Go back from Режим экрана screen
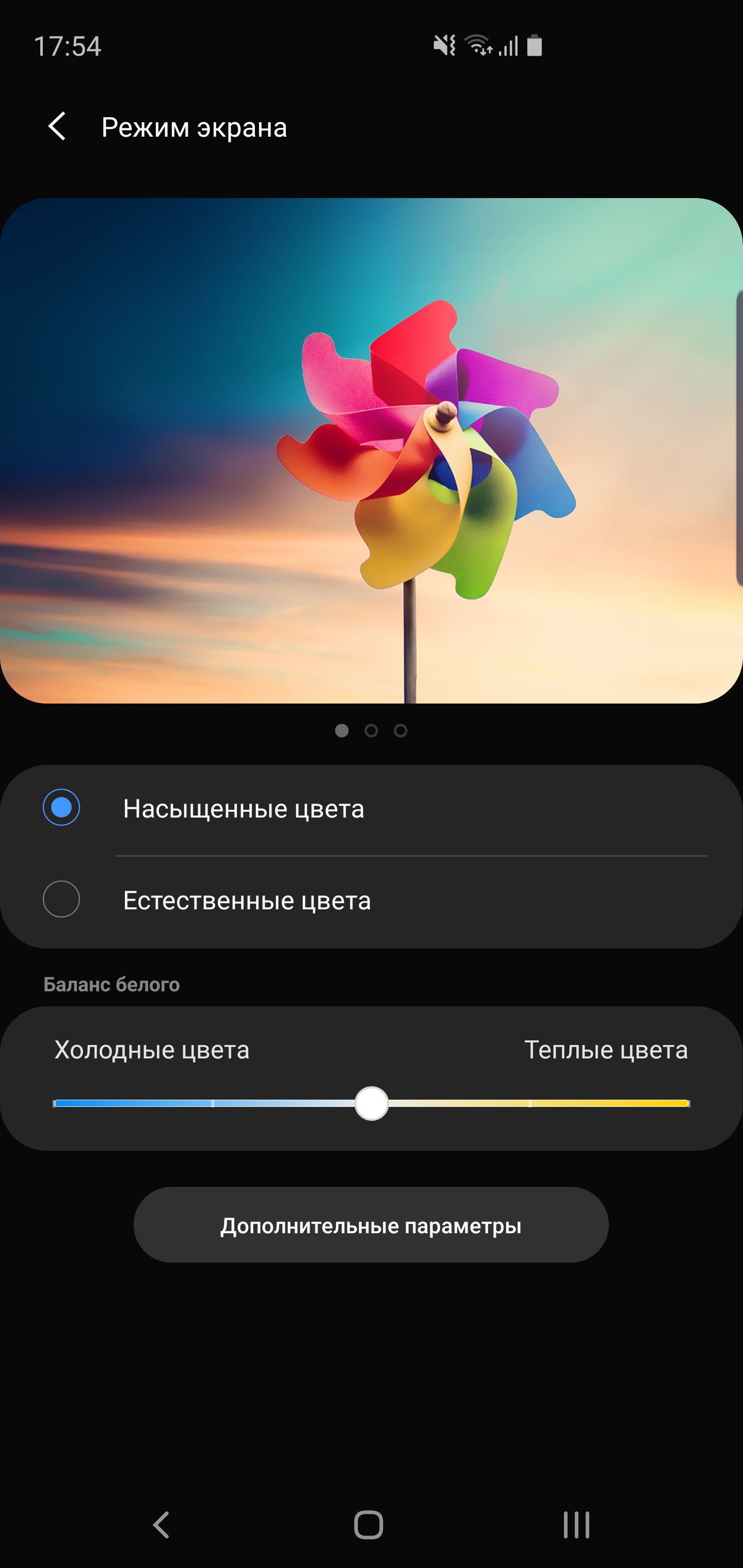Screen dimensions: 743x1568 click(x=57, y=126)
